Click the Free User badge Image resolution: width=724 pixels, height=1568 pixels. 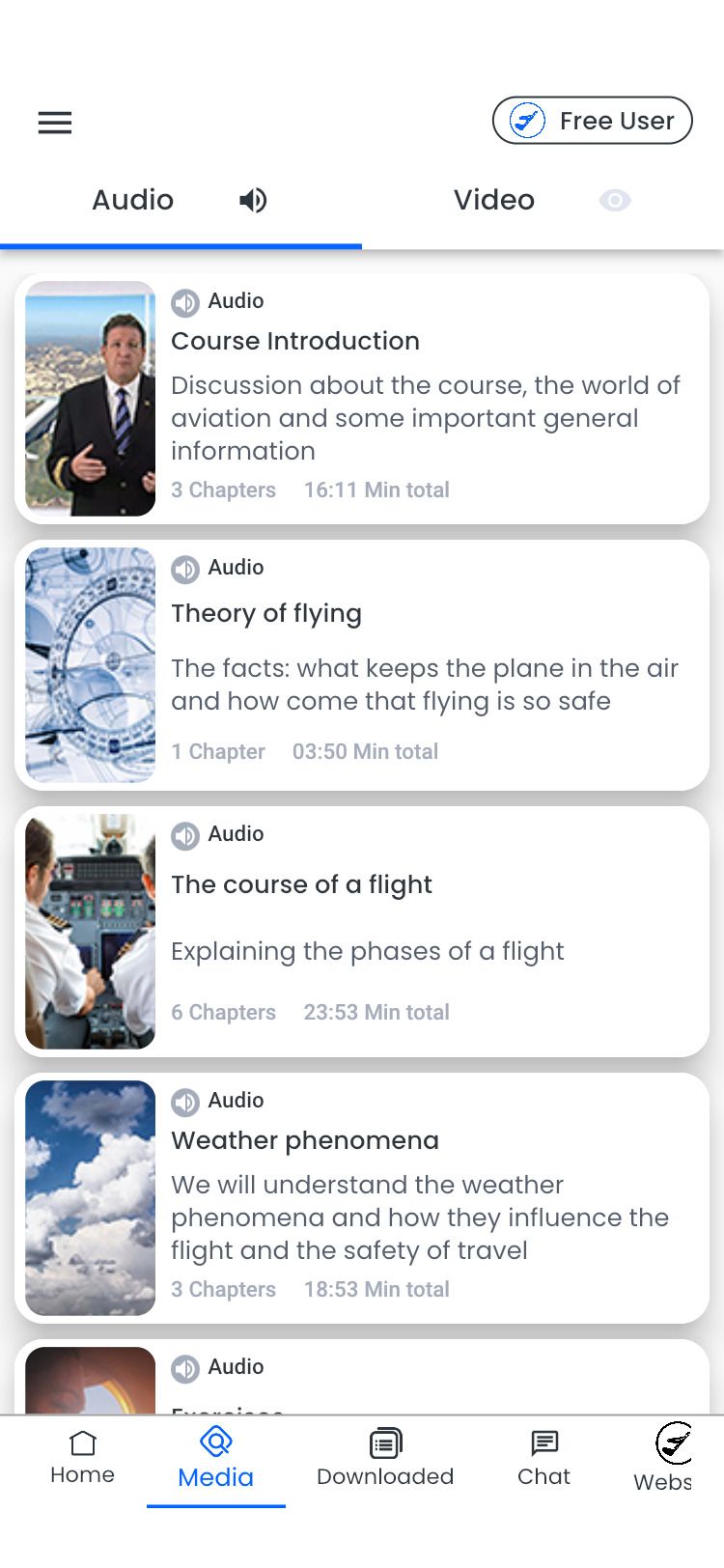pos(592,120)
